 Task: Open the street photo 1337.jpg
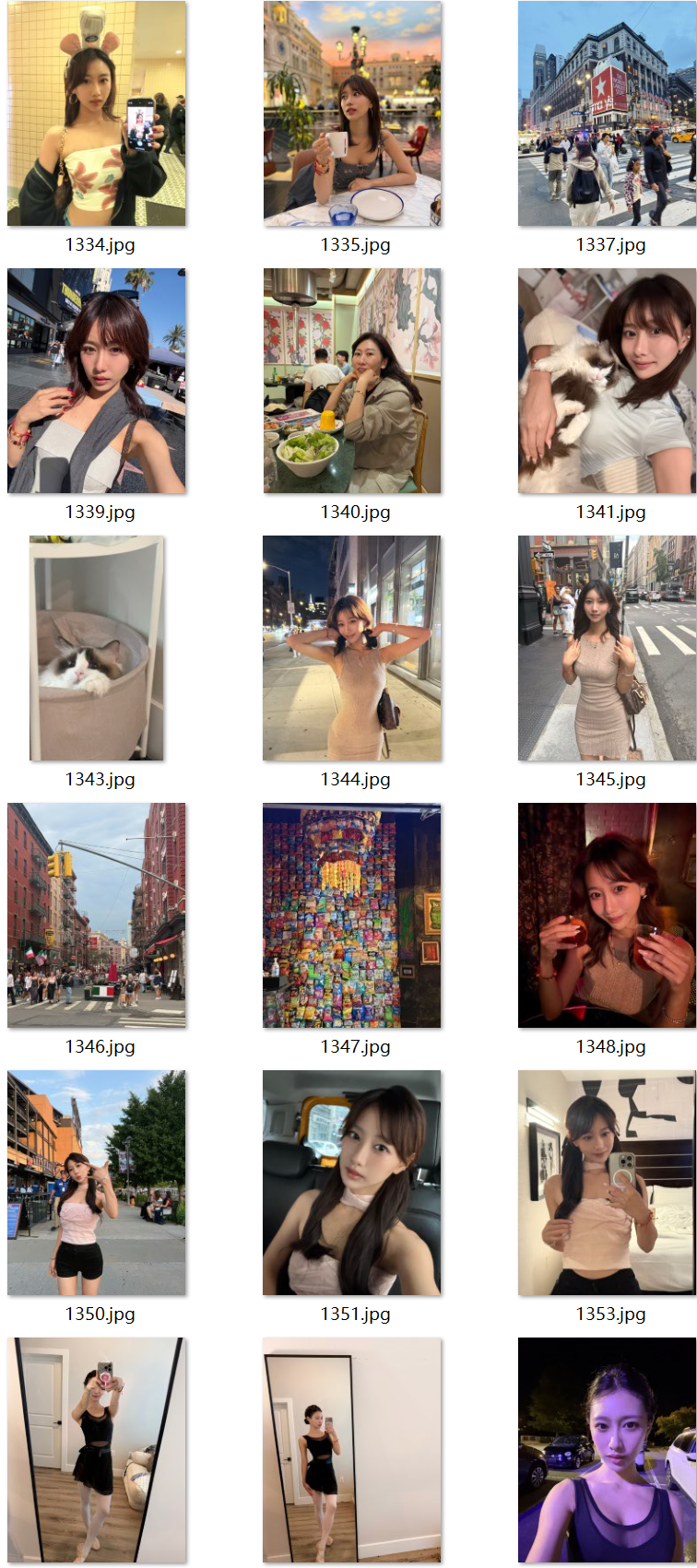(607, 113)
